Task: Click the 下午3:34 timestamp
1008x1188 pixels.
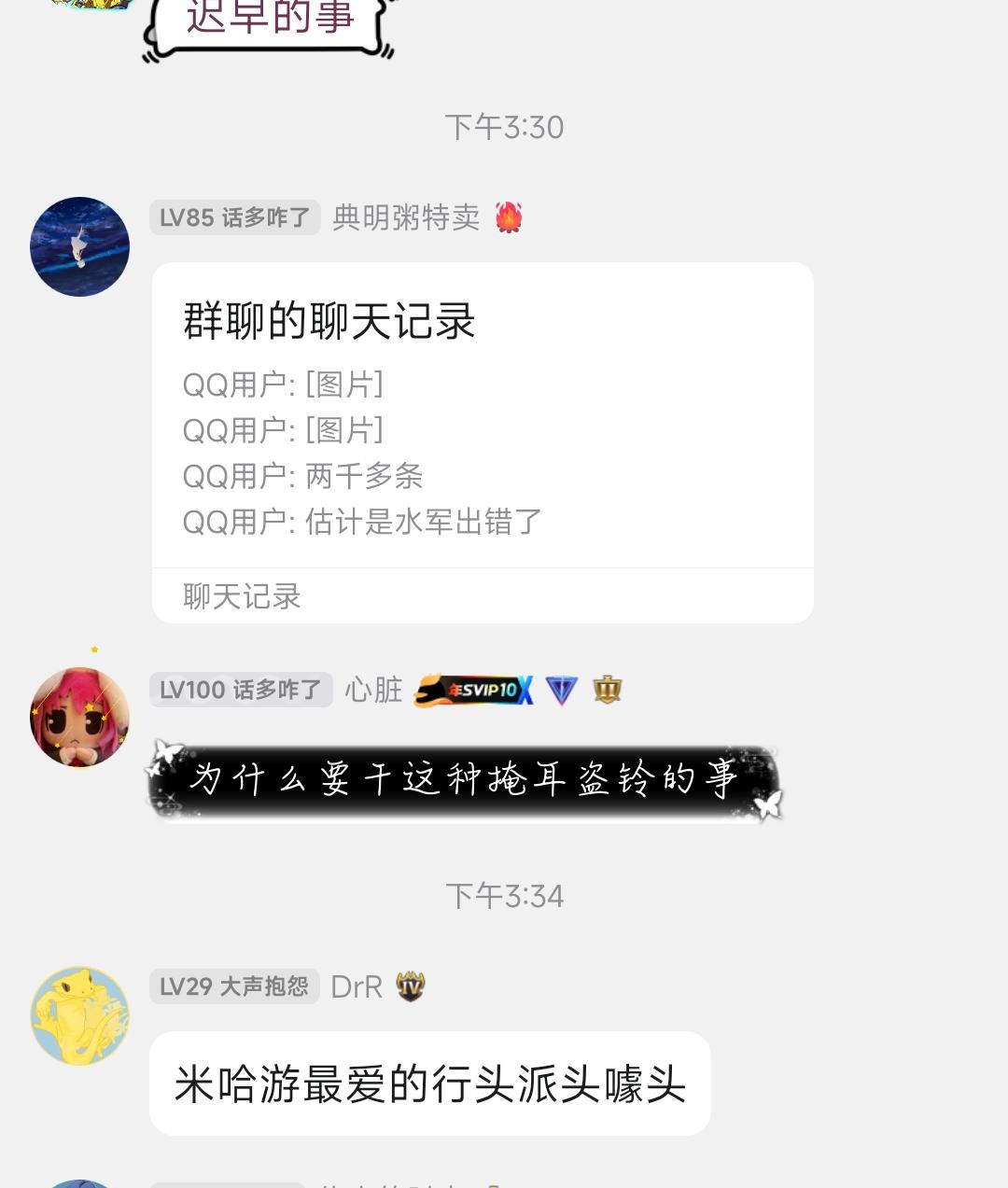Action: 504,895
